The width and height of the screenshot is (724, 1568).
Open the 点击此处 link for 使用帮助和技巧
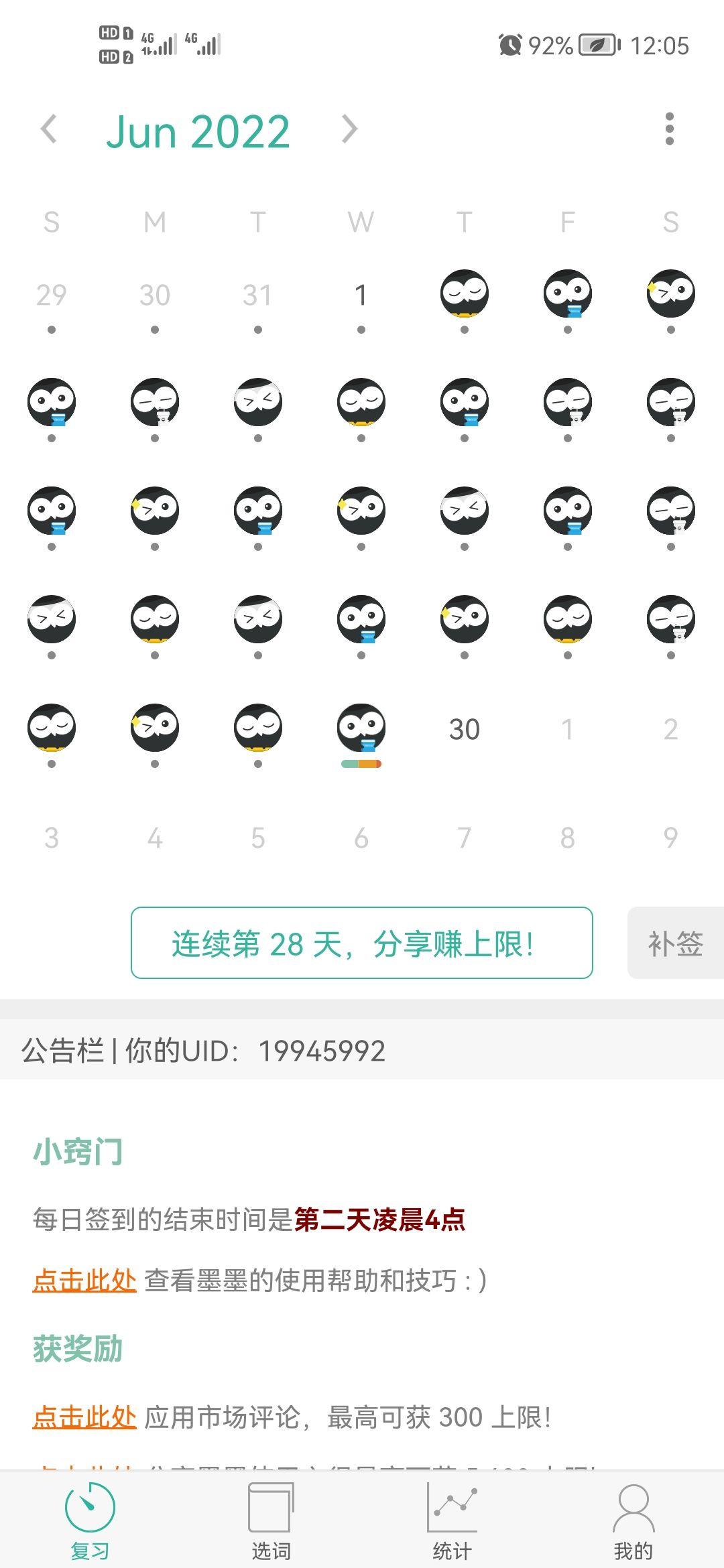point(84,1281)
